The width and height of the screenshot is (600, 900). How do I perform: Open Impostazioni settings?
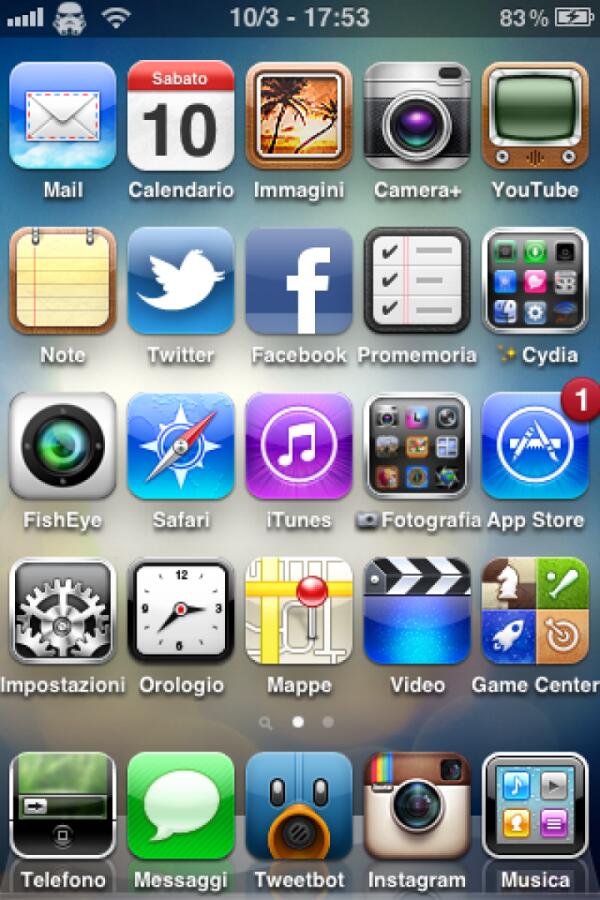(x=62, y=611)
